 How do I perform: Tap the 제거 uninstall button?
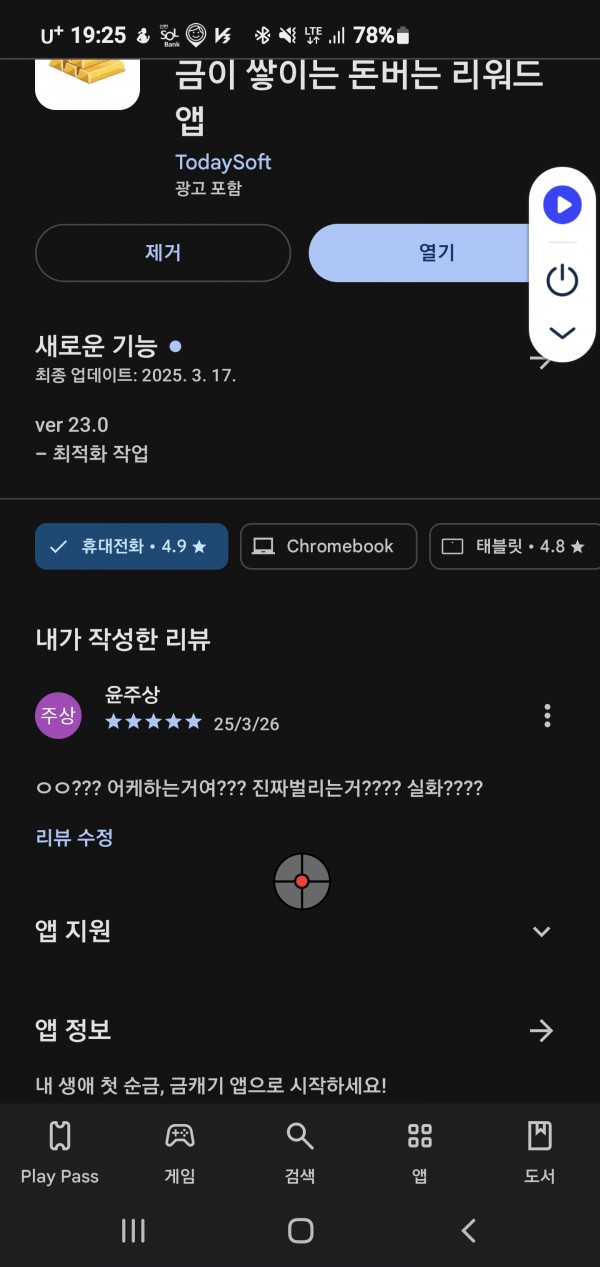[x=163, y=253]
